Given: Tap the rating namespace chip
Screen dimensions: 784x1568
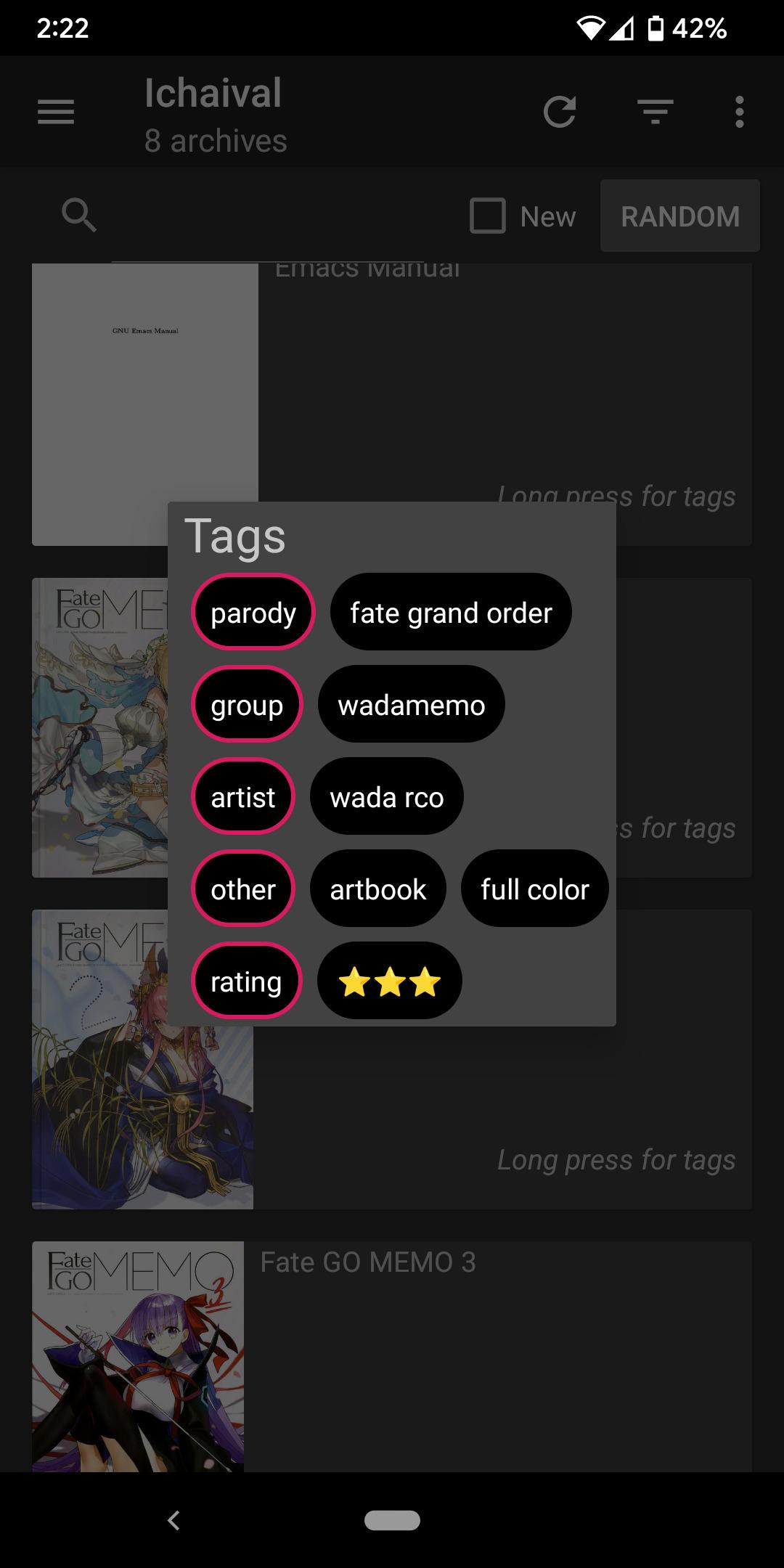Looking at the screenshot, I should [x=245, y=981].
